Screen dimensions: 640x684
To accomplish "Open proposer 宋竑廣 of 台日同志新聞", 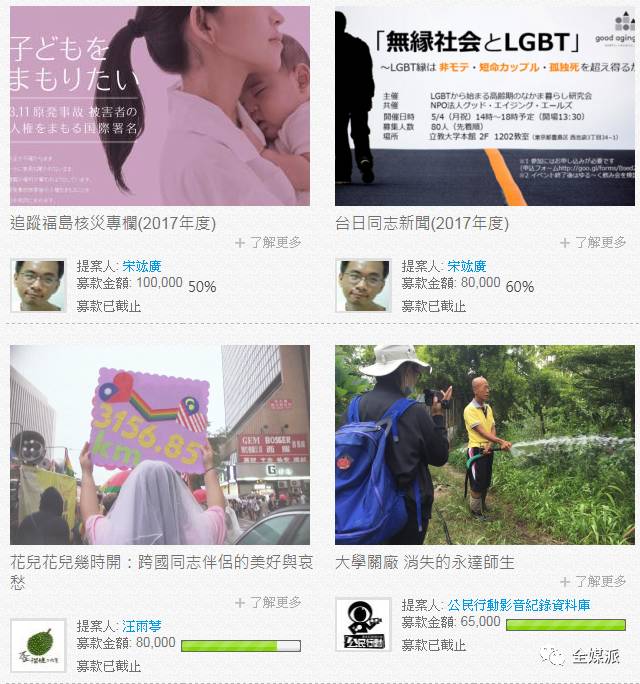I will click(x=467, y=266).
